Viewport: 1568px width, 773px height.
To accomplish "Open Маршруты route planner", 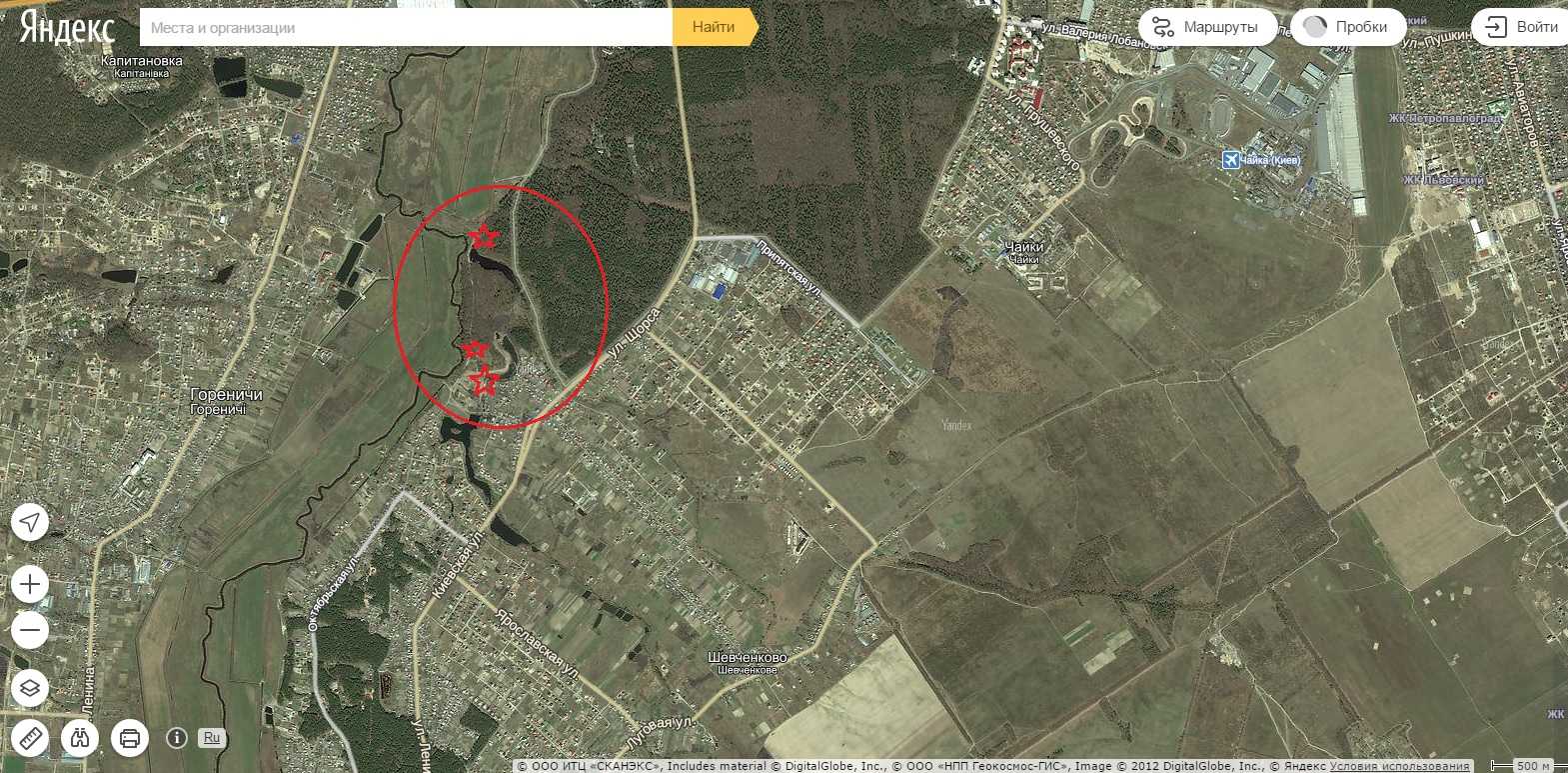I will (x=1207, y=27).
